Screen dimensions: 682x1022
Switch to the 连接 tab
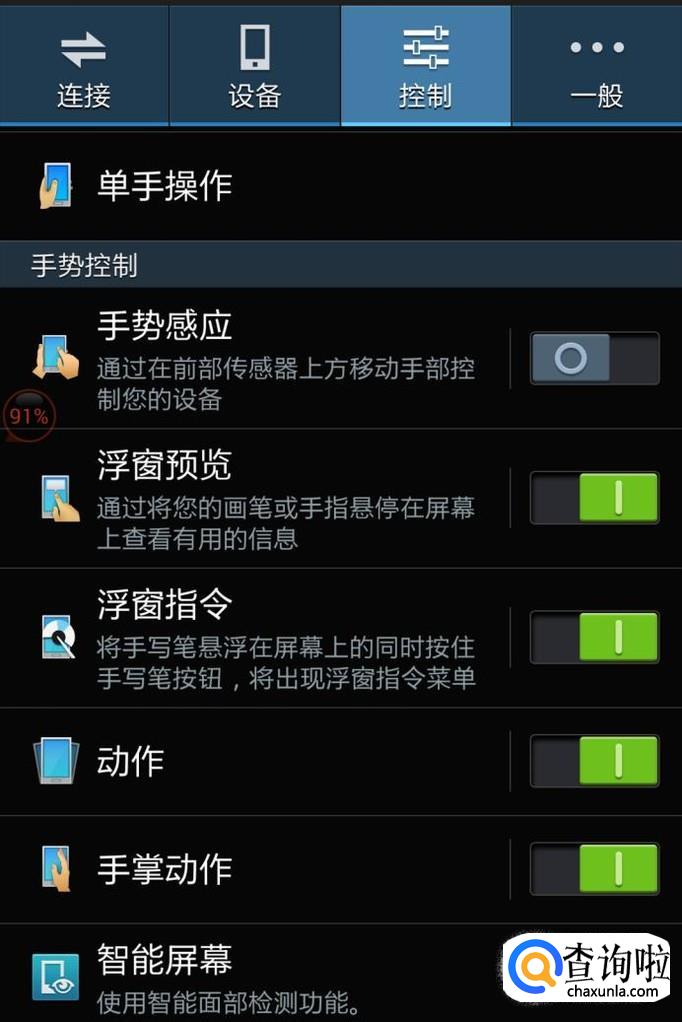point(84,65)
